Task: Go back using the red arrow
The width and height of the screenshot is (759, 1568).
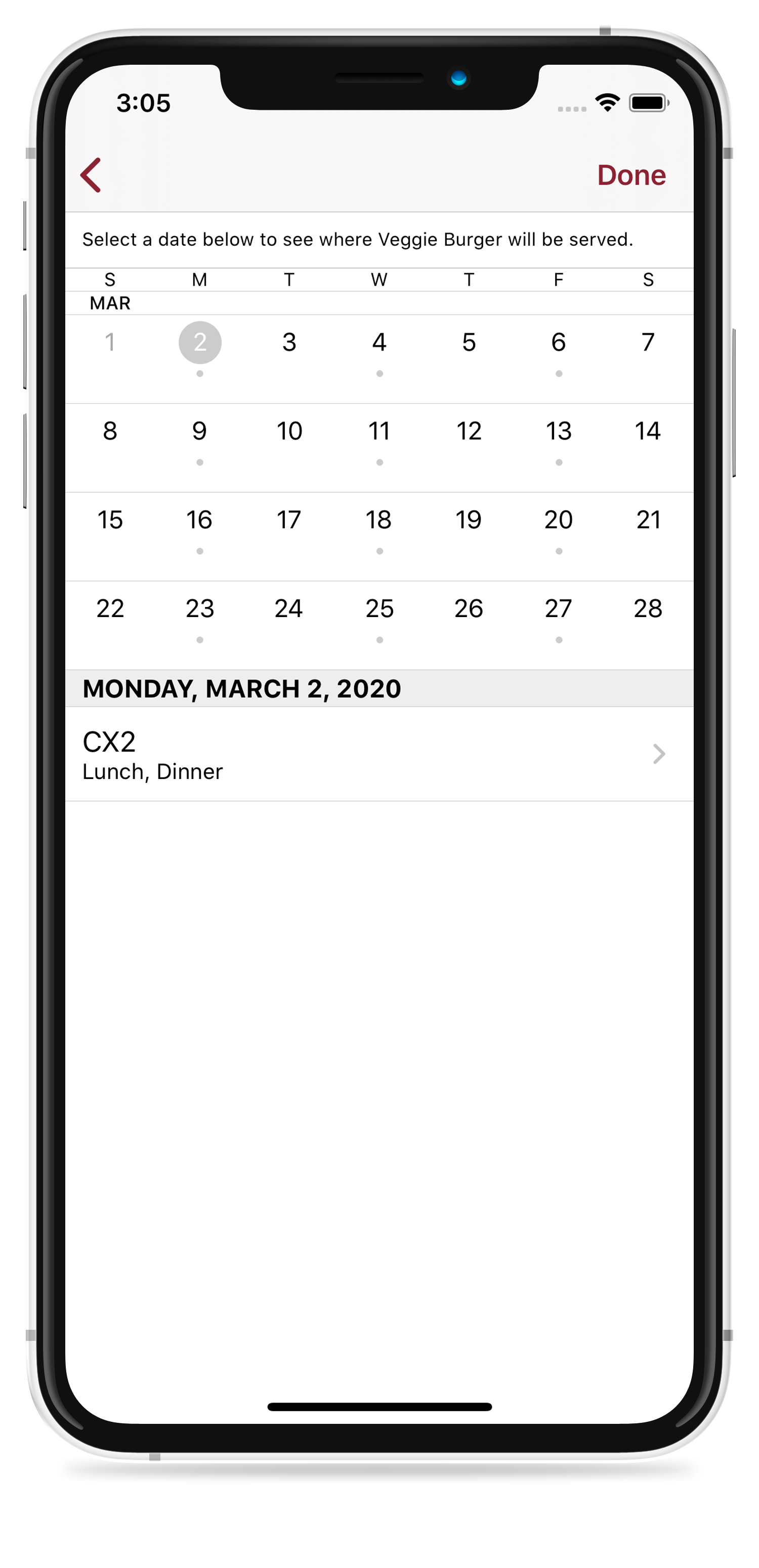Action: (92, 176)
